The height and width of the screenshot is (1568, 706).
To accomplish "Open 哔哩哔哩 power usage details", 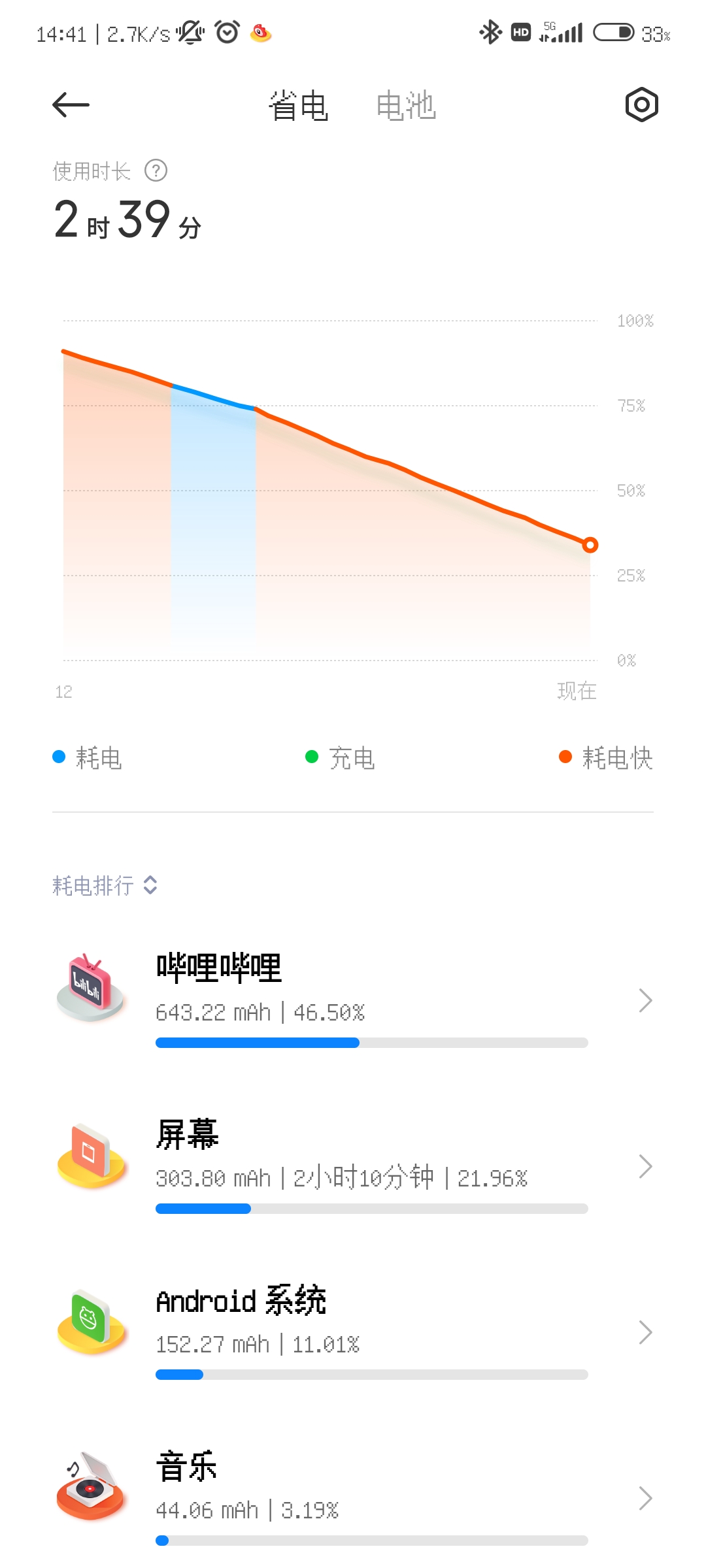I will [353, 1000].
